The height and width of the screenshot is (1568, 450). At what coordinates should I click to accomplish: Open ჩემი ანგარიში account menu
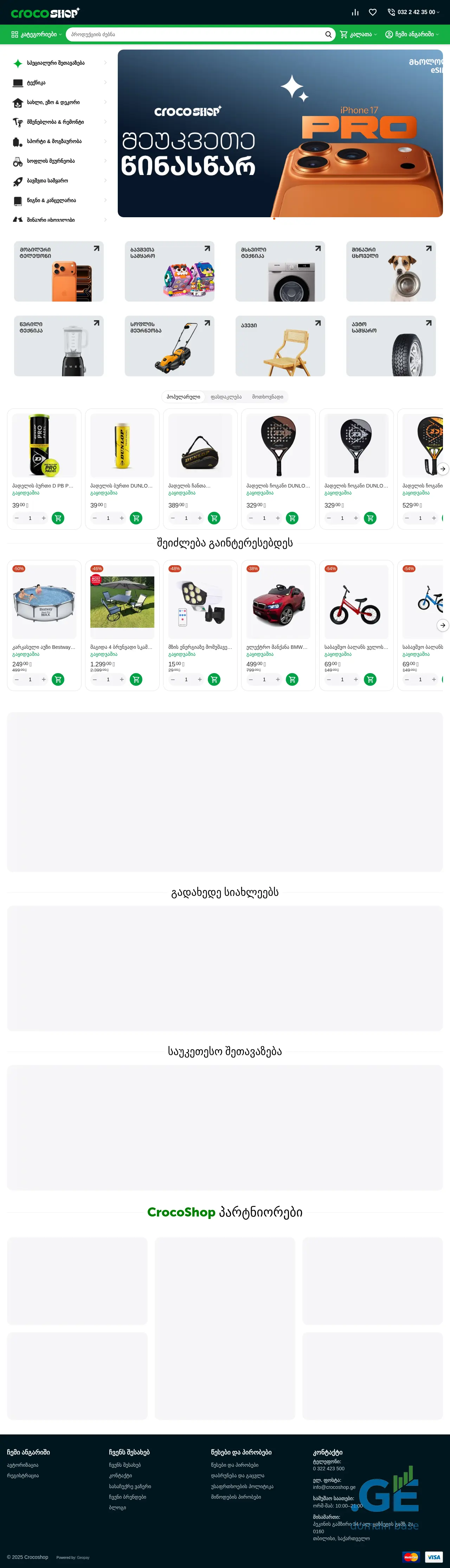412,35
